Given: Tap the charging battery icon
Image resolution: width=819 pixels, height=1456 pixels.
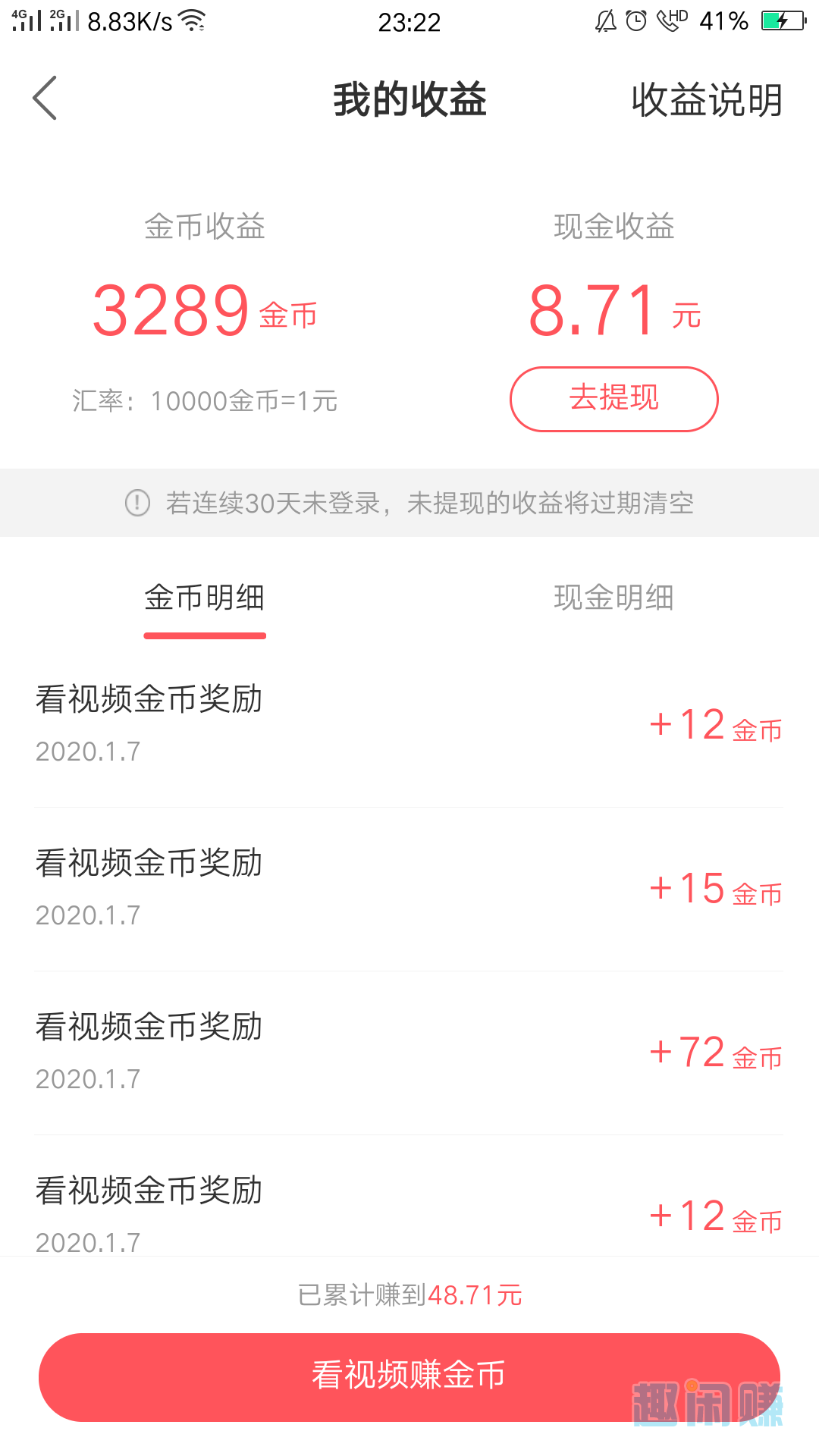Looking at the screenshot, I should 783,21.
